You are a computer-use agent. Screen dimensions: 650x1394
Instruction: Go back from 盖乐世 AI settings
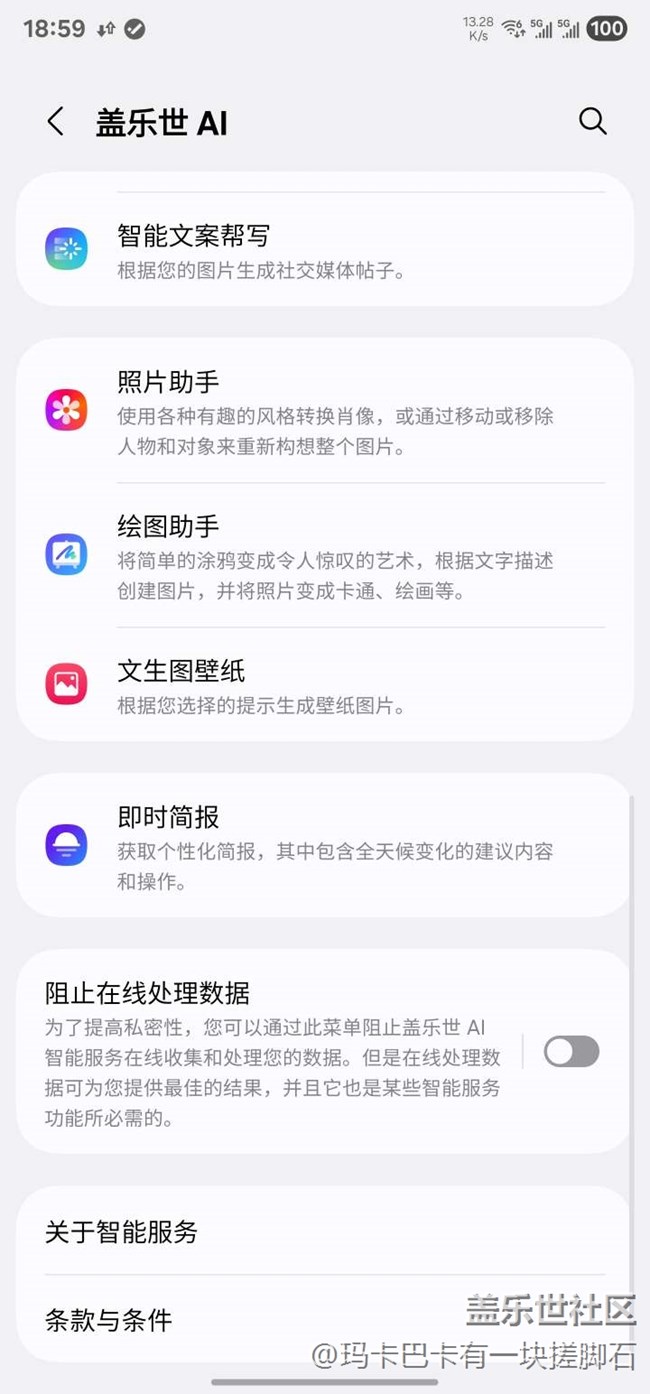[56, 123]
